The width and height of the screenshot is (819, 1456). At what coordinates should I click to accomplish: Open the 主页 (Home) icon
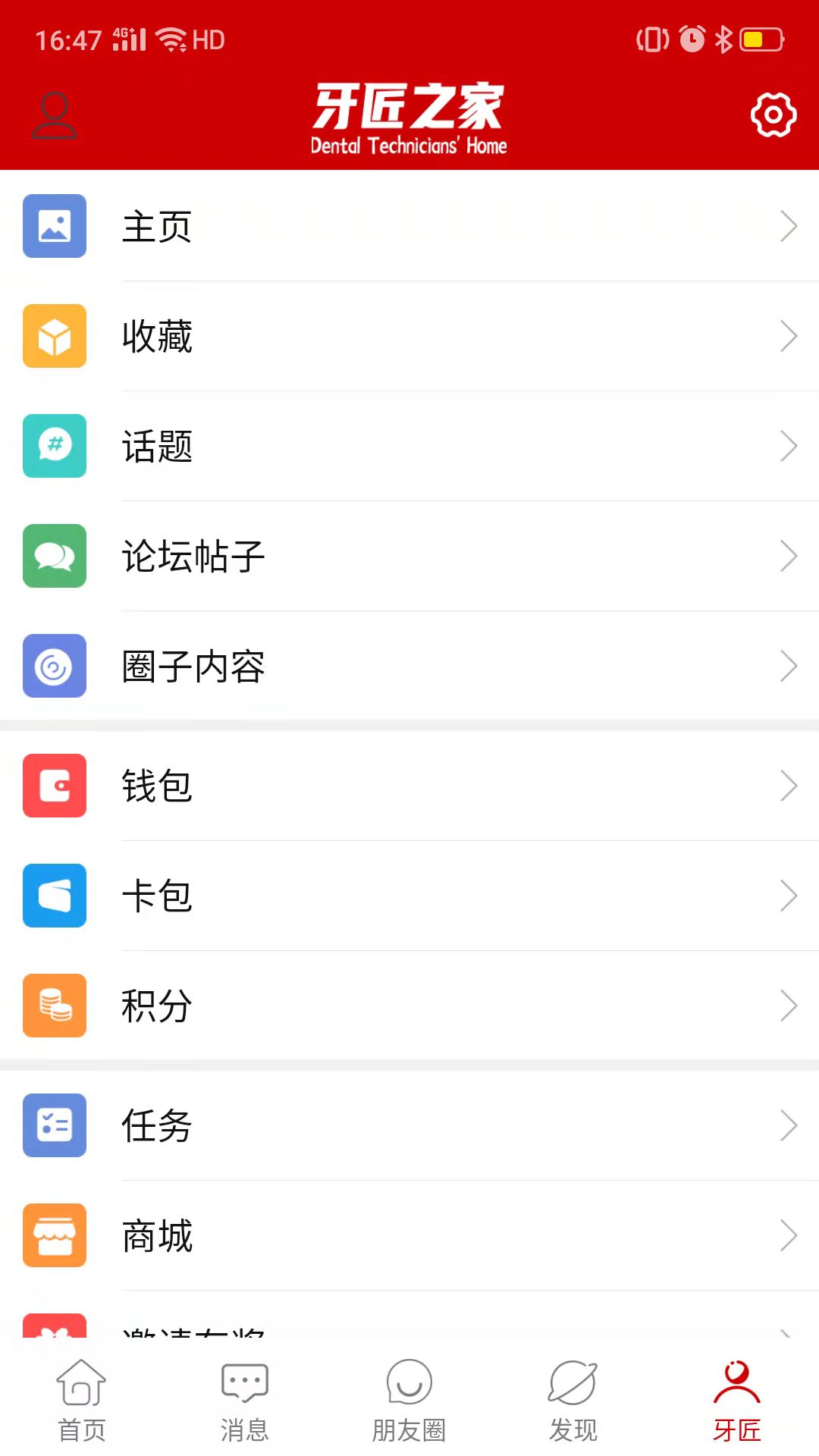point(54,226)
